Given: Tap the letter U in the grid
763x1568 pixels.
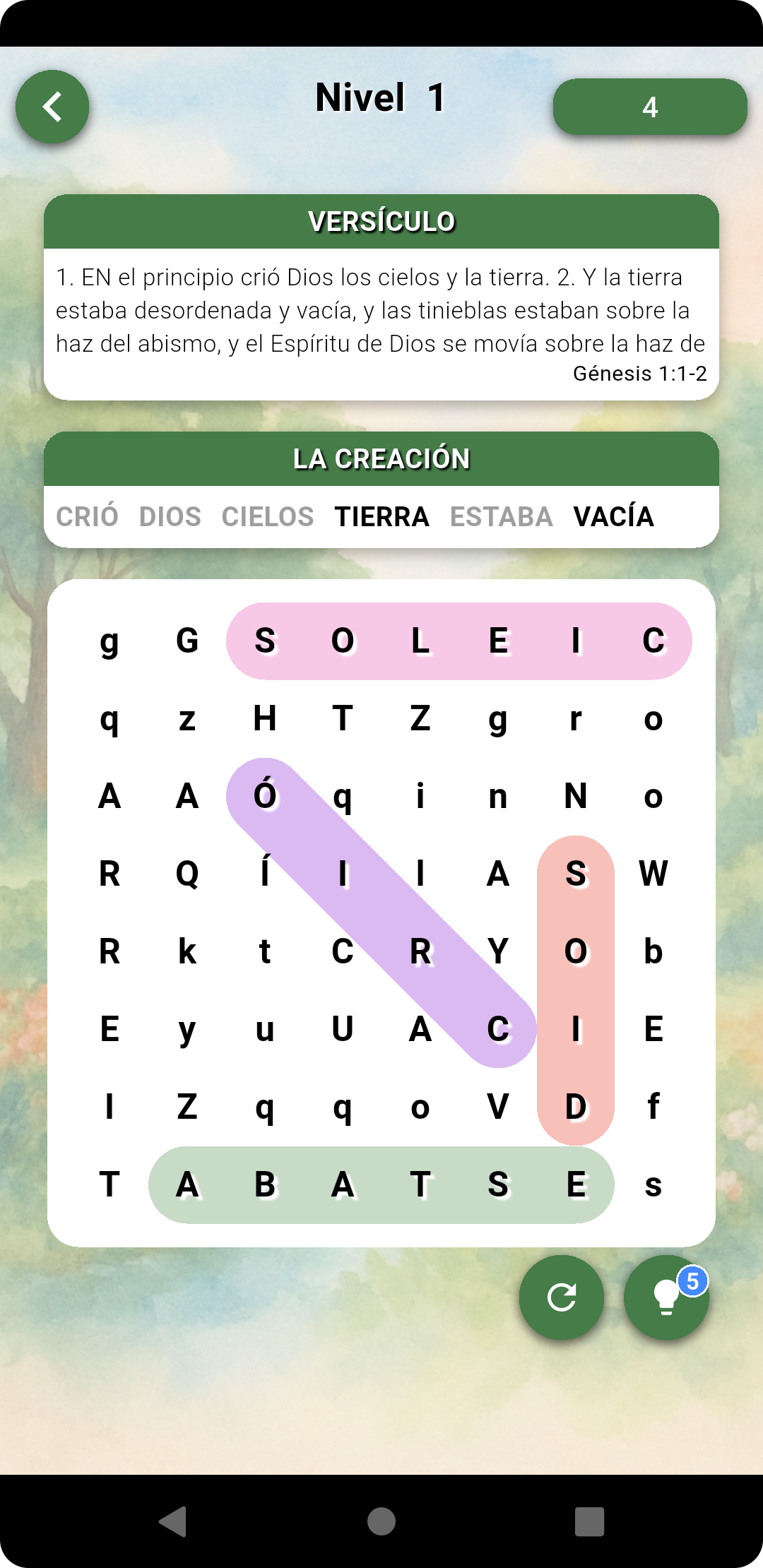Looking at the screenshot, I should [x=343, y=1029].
